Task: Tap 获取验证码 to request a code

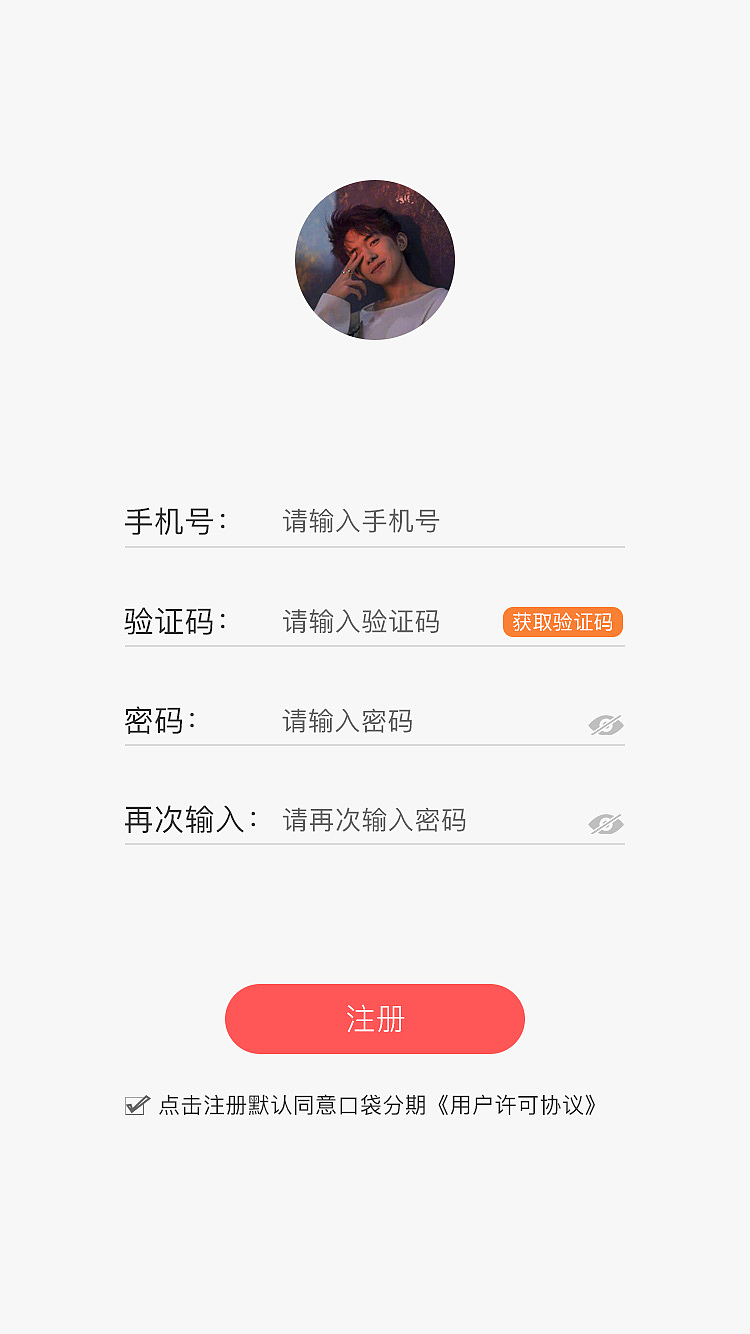Action: click(562, 622)
